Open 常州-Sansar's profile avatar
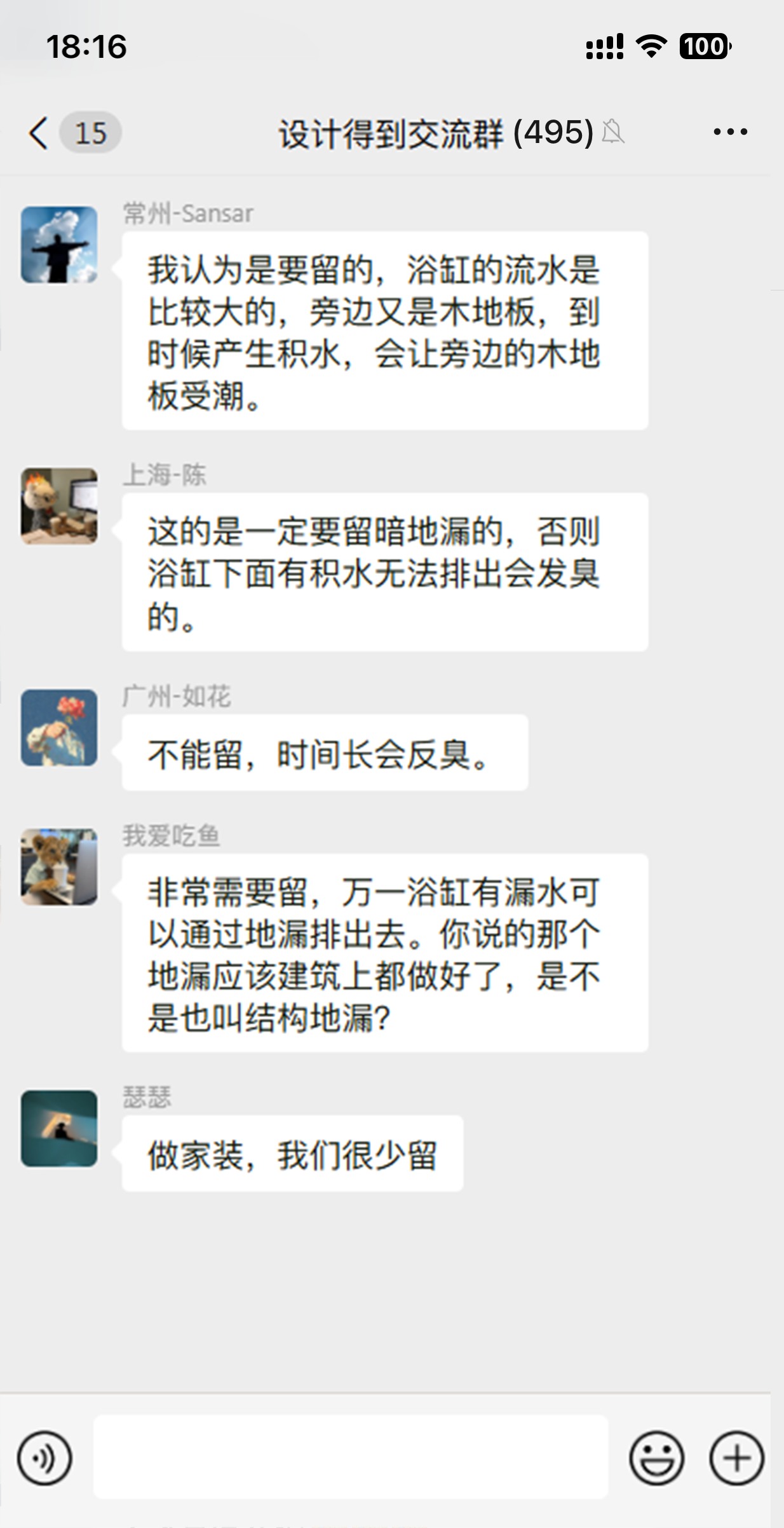The image size is (784, 1528). click(59, 245)
